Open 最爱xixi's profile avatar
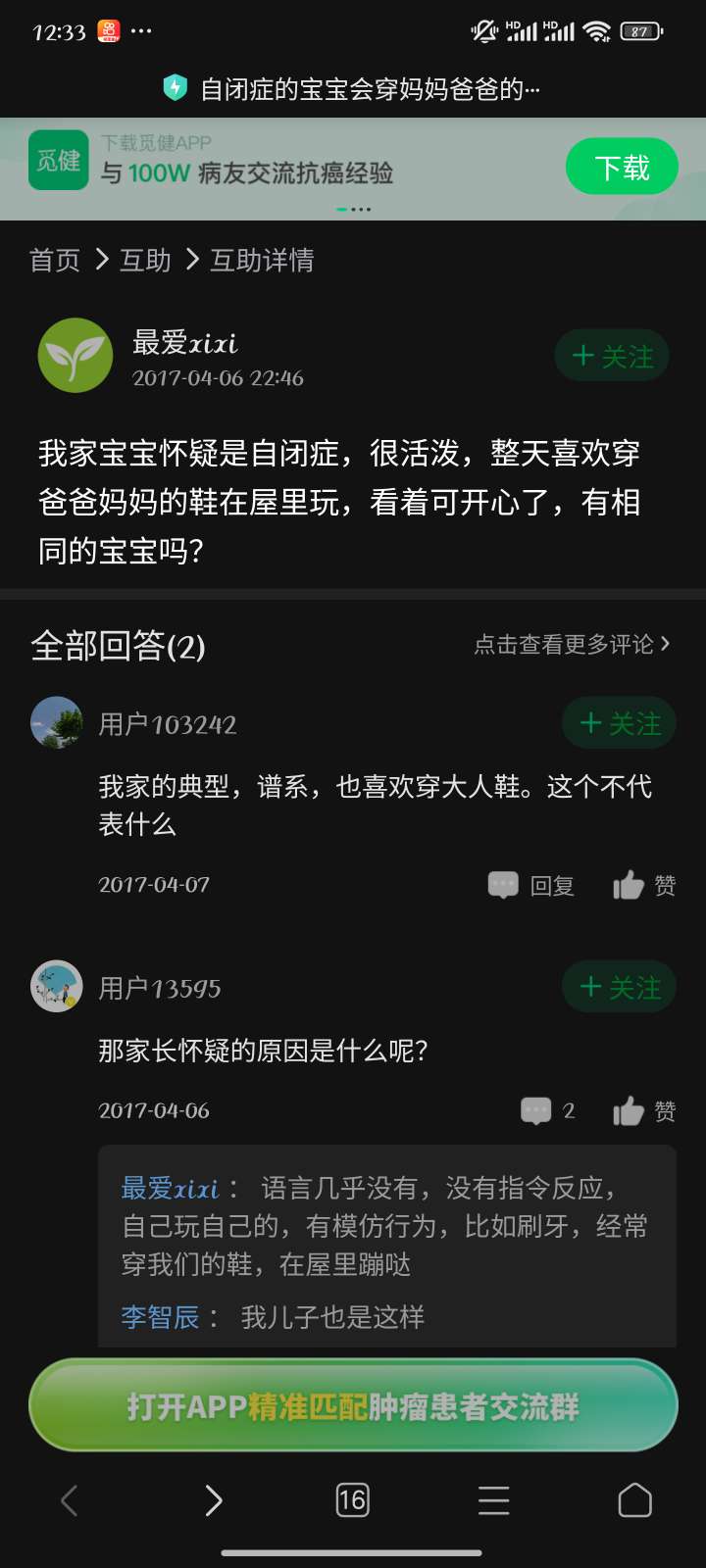The width and height of the screenshot is (706, 1568). [x=76, y=356]
